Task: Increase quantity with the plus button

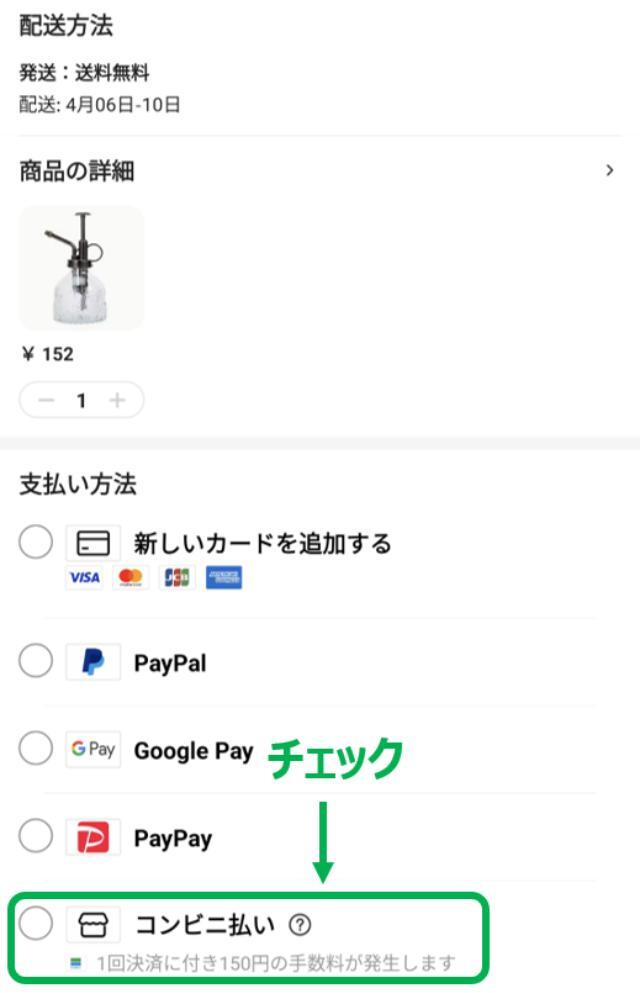Action: tap(117, 400)
